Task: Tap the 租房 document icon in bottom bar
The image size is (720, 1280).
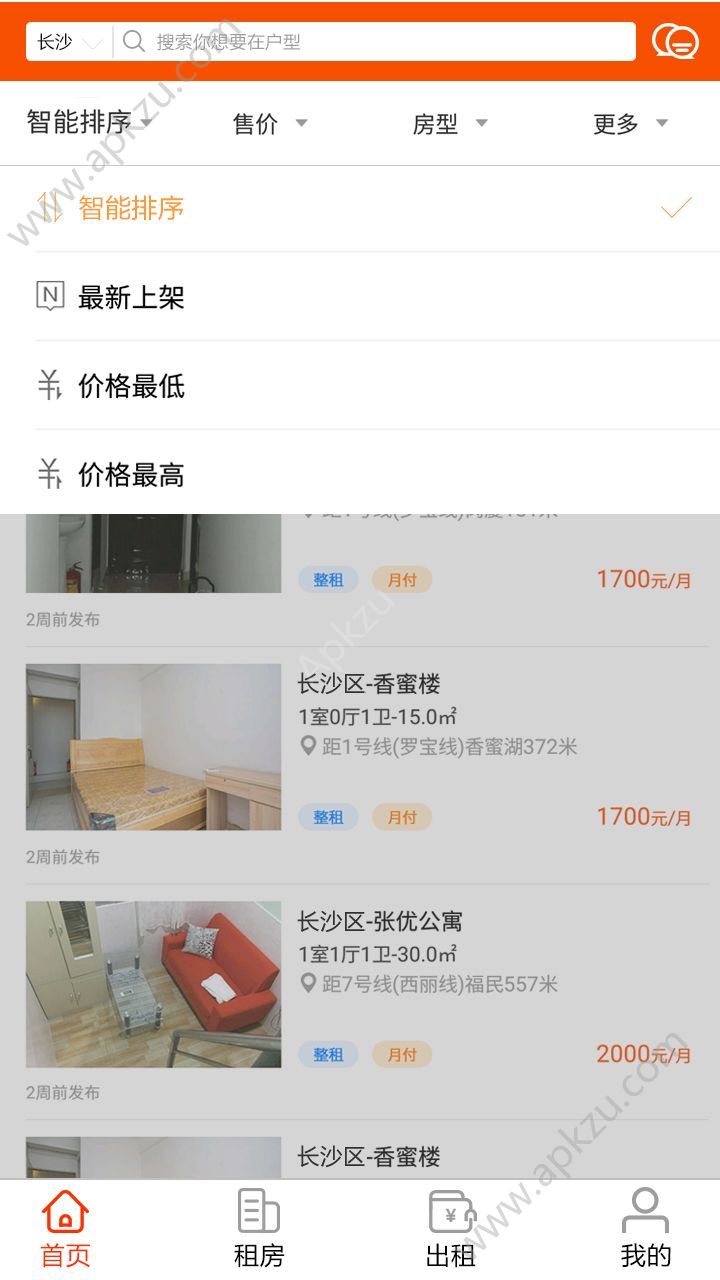Action: pyautogui.click(x=257, y=1210)
